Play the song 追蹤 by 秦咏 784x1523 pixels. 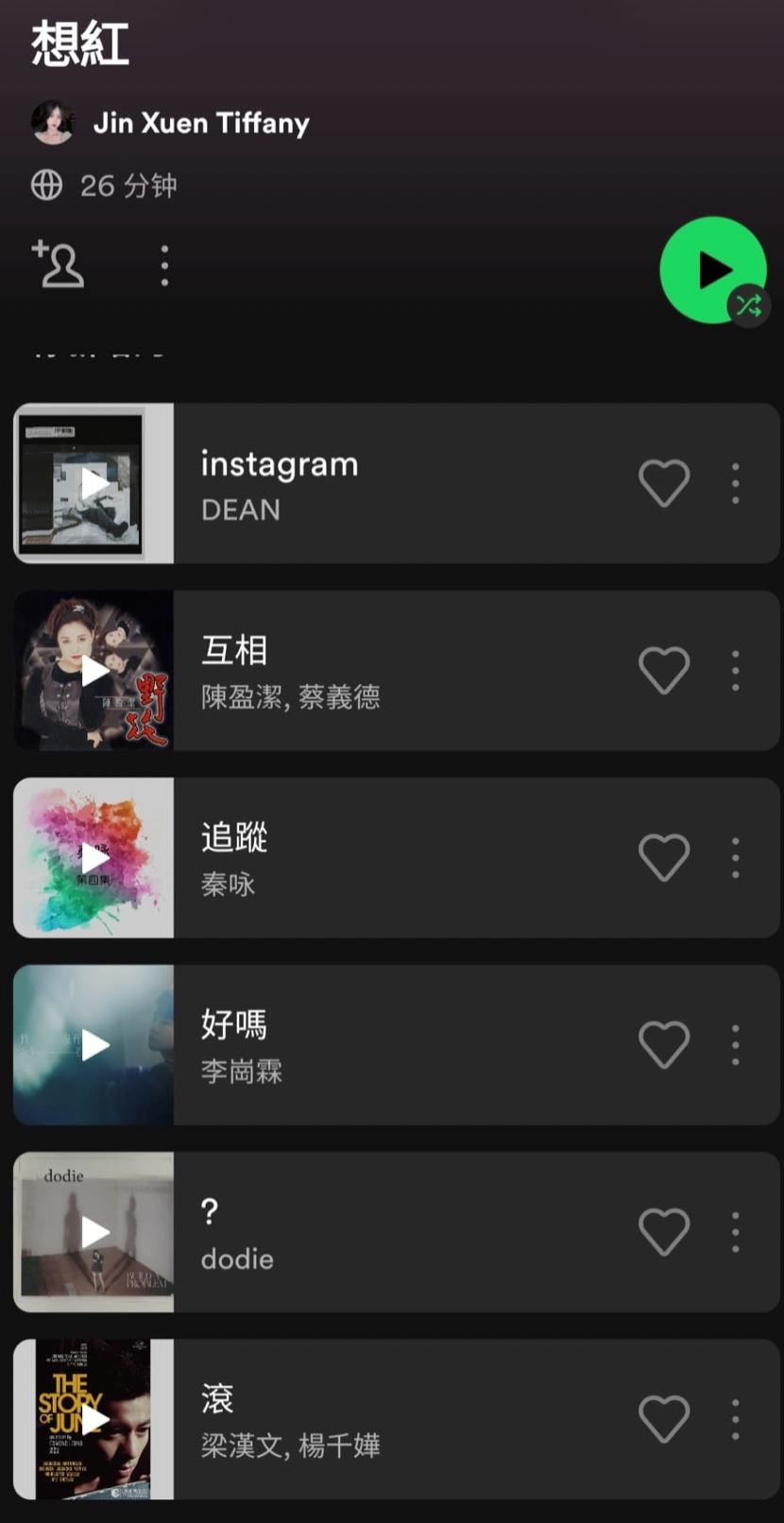pyautogui.click(x=94, y=858)
